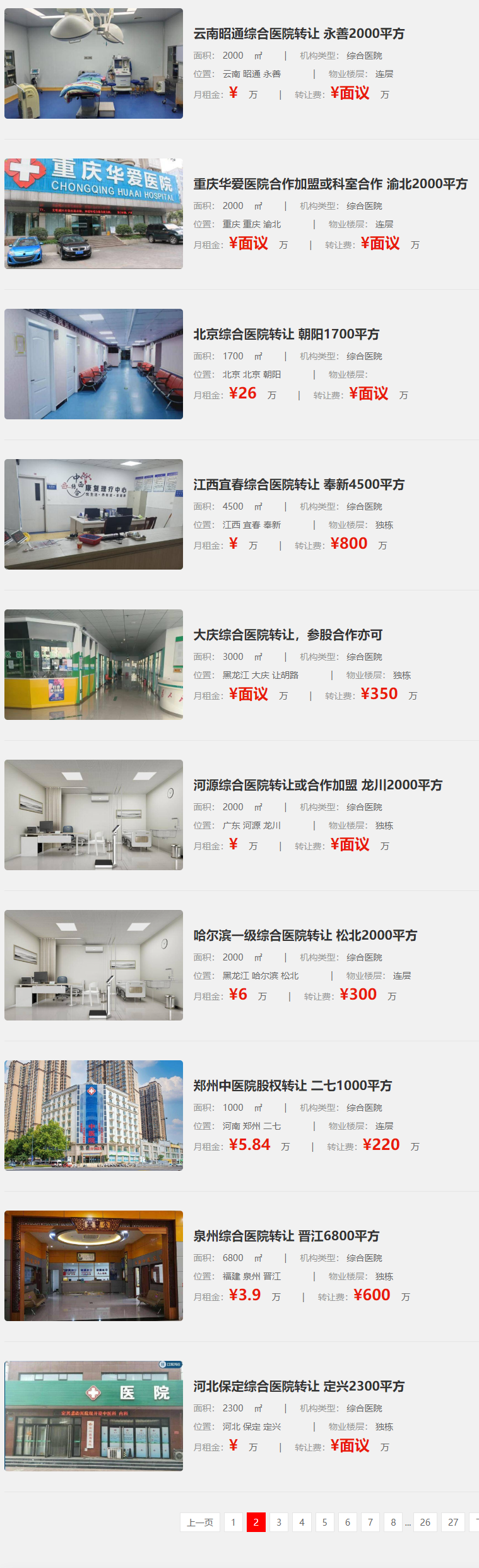Open 哈尔滨一级综合医院转让 松北2000平方
The width and height of the screenshot is (479, 1568).
[x=305, y=936]
